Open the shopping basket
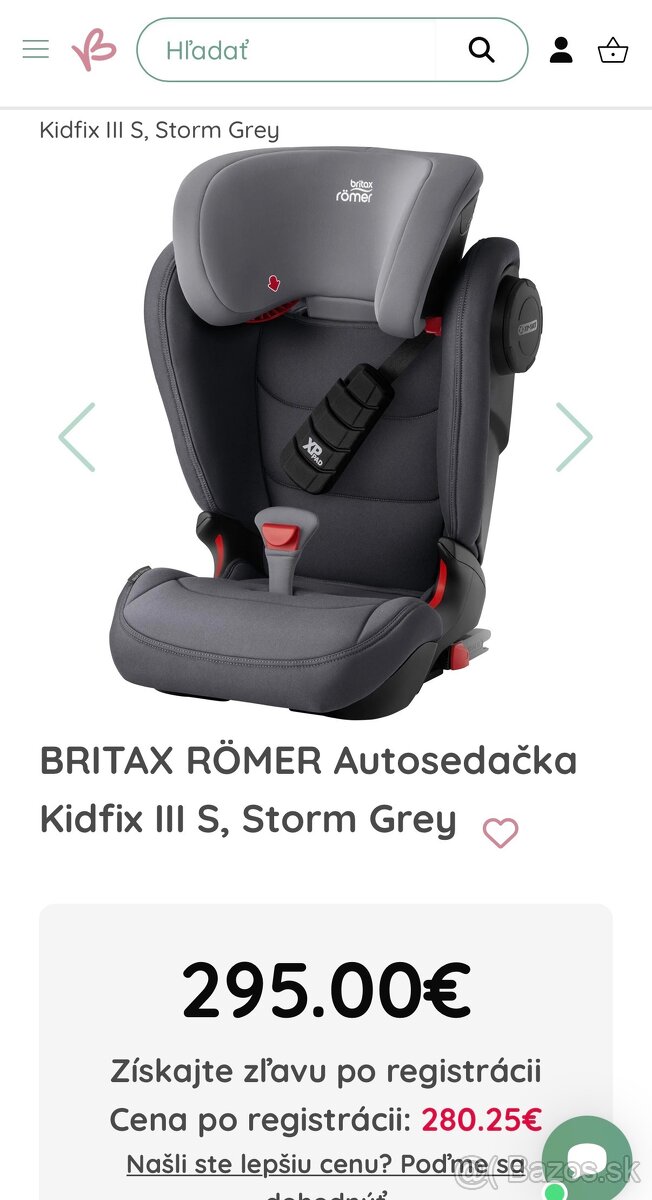The width and height of the screenshot is (652, 1200). pos(612,50)
